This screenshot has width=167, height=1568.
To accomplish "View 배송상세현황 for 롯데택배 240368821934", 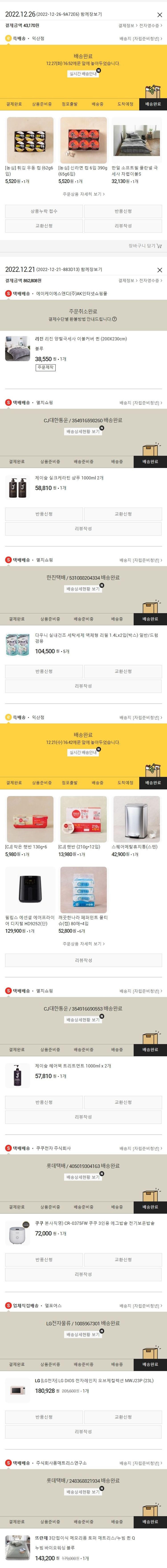I will click(x=83, y=1492).
